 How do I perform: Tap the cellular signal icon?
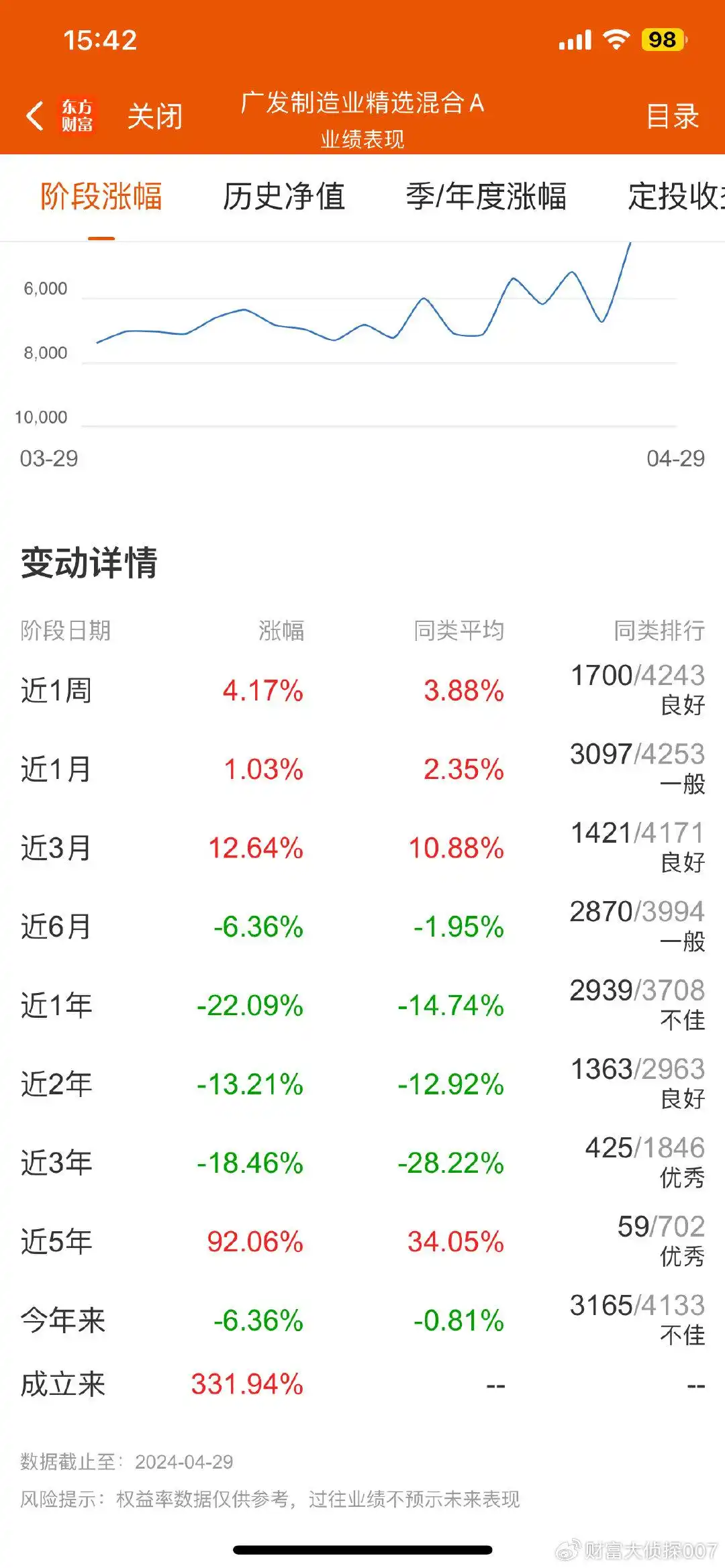[x=576, y=40]
